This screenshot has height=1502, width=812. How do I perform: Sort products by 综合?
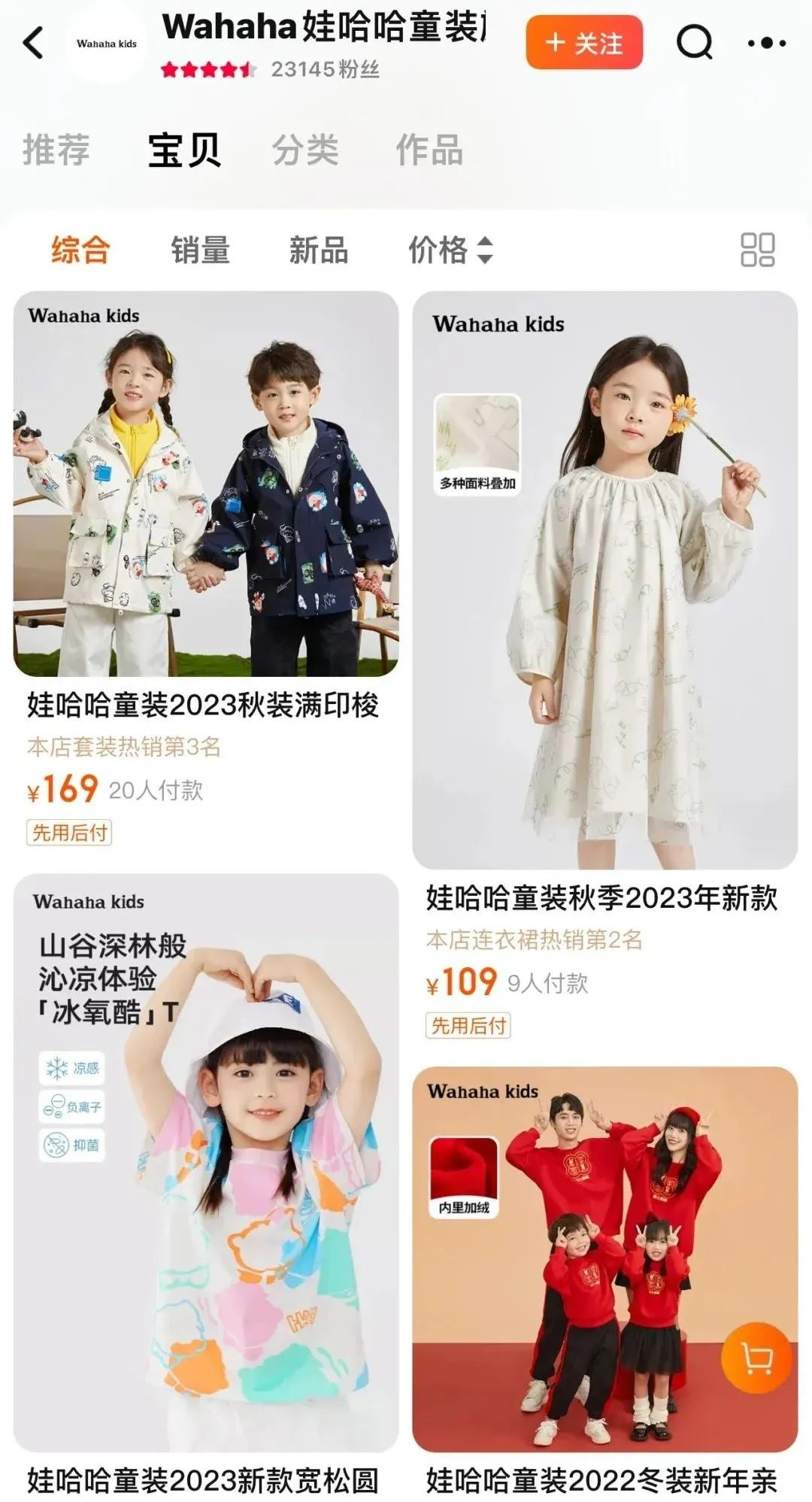pyautogui.click(x=80, y=250)
